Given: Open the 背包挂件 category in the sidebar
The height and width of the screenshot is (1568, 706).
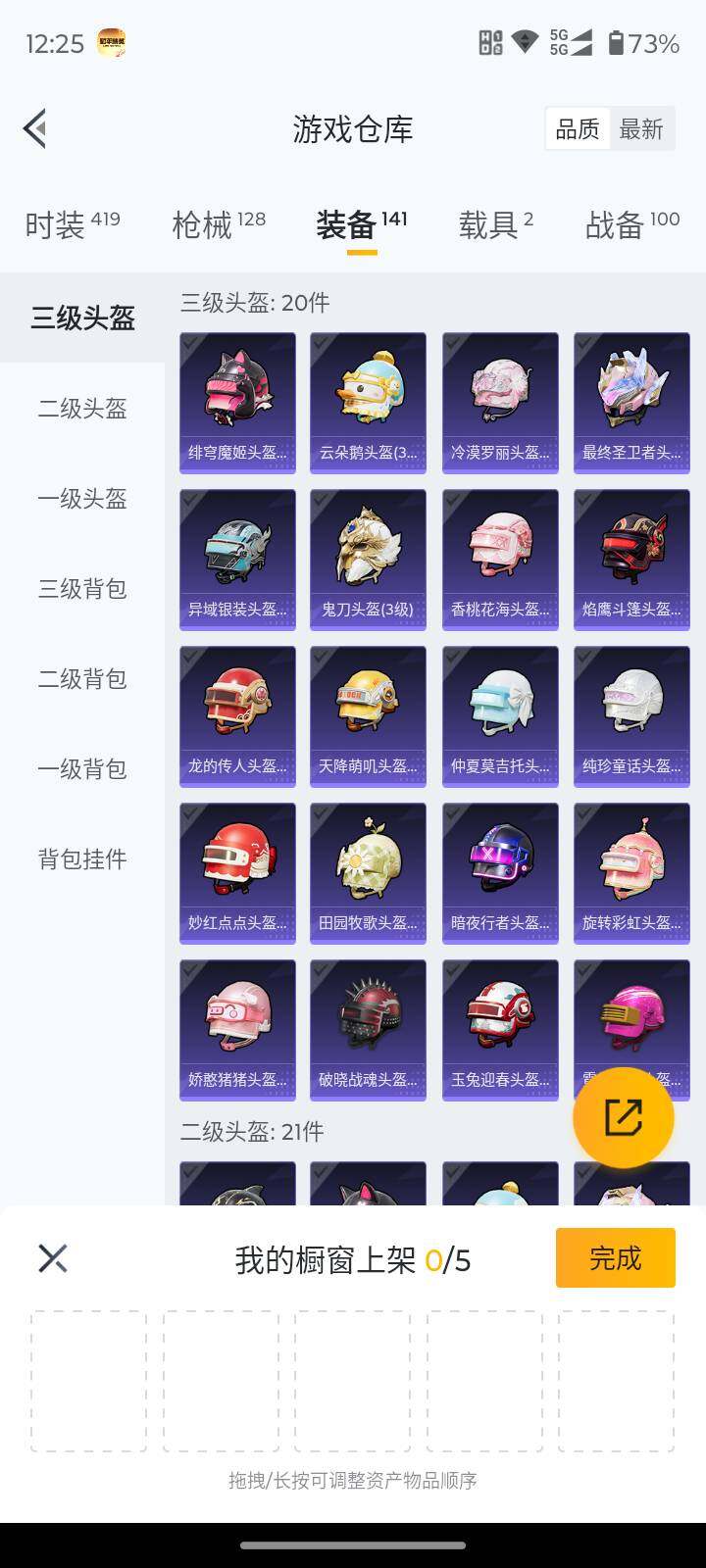Looking at the screenshot, I should pyautogui.click(x=80, y=859).
